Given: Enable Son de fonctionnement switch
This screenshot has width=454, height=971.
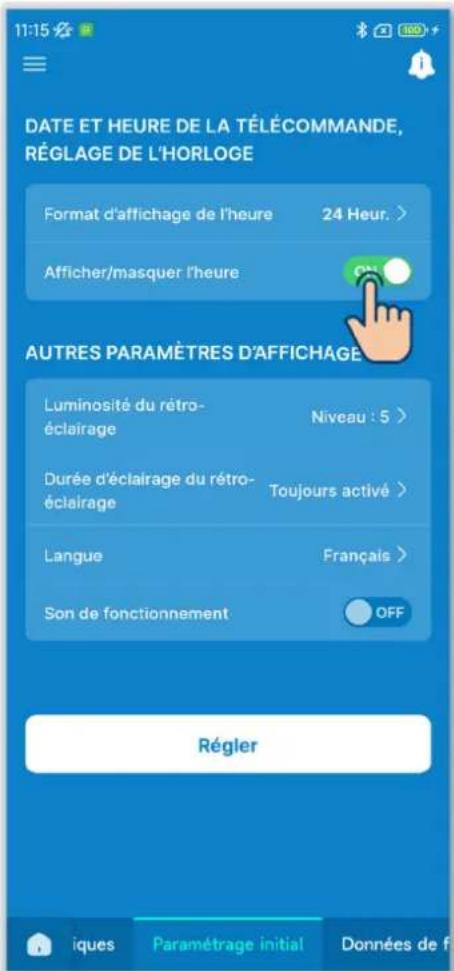Looking at the screenshot, I should (x=377, y=613).
